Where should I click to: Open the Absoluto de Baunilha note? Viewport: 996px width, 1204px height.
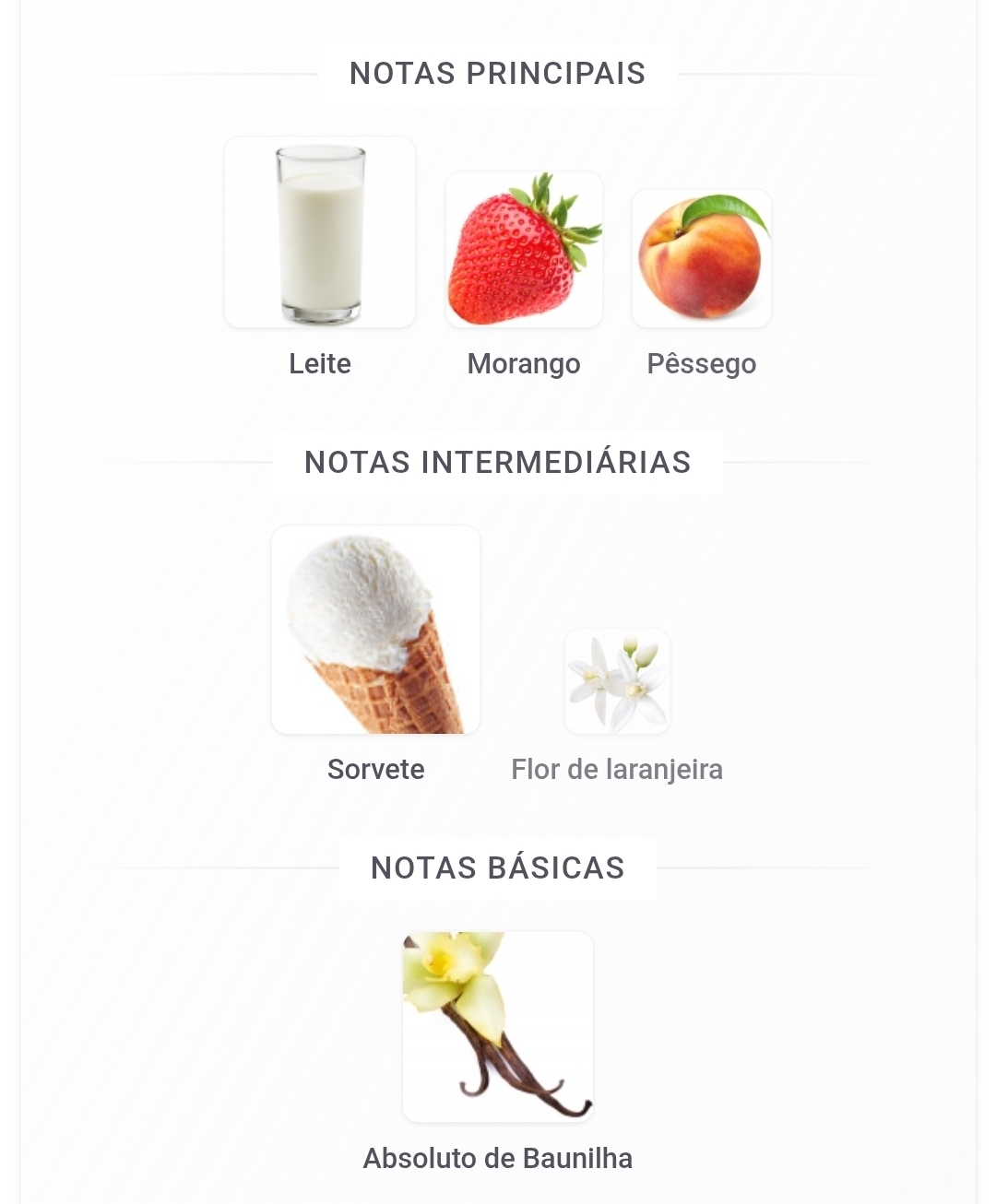click(498, 1028)
